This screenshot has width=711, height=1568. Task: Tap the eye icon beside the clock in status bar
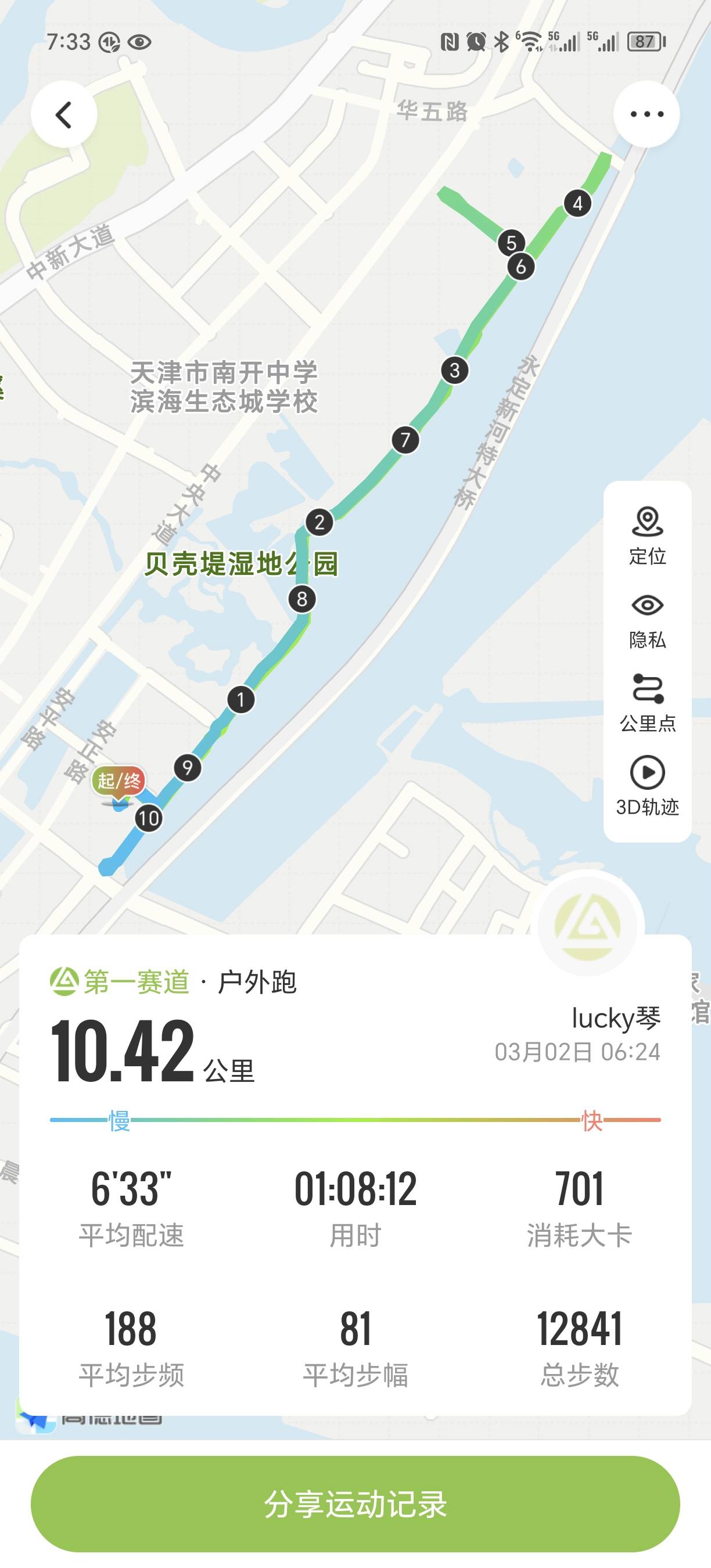point(140,42)
